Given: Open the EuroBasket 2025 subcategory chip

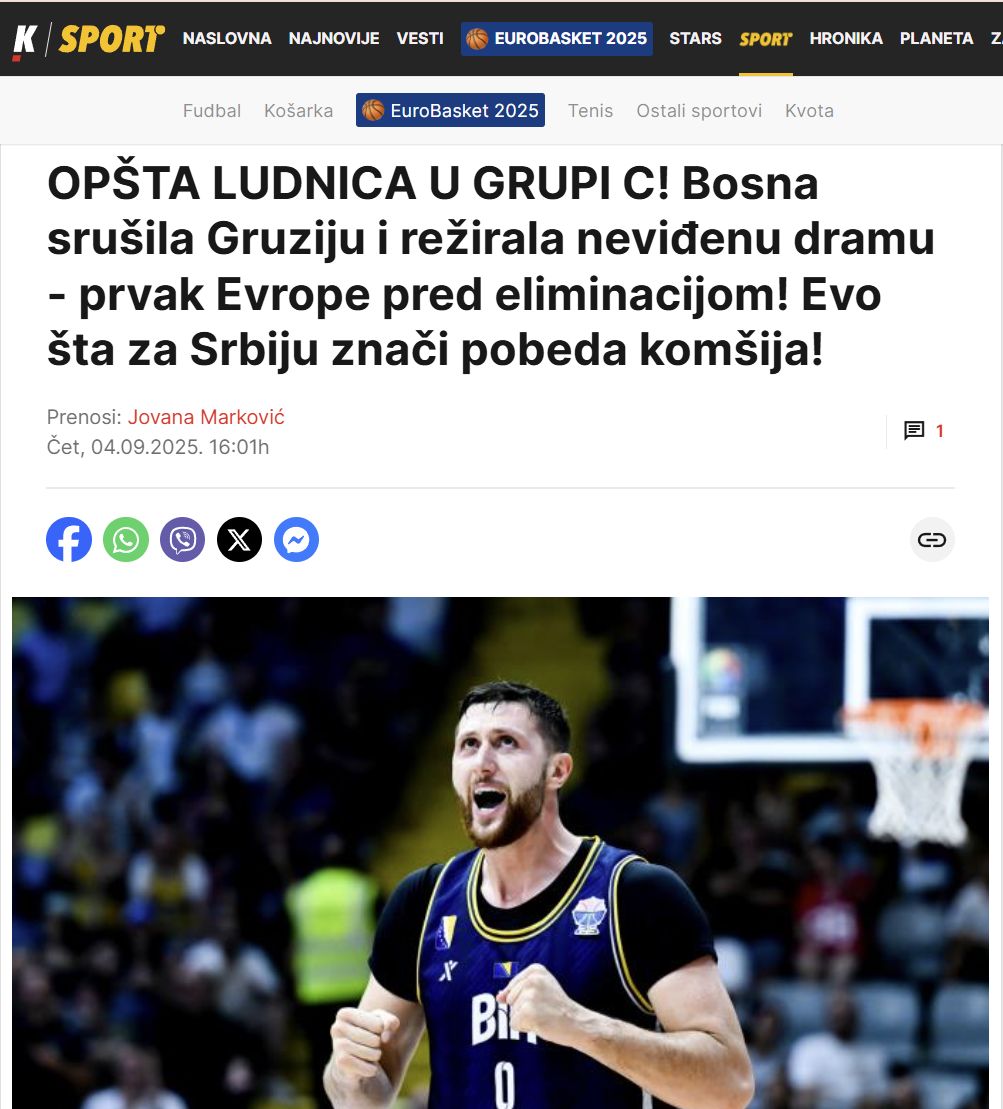Looking at the screenshot, I should [450, 111].
